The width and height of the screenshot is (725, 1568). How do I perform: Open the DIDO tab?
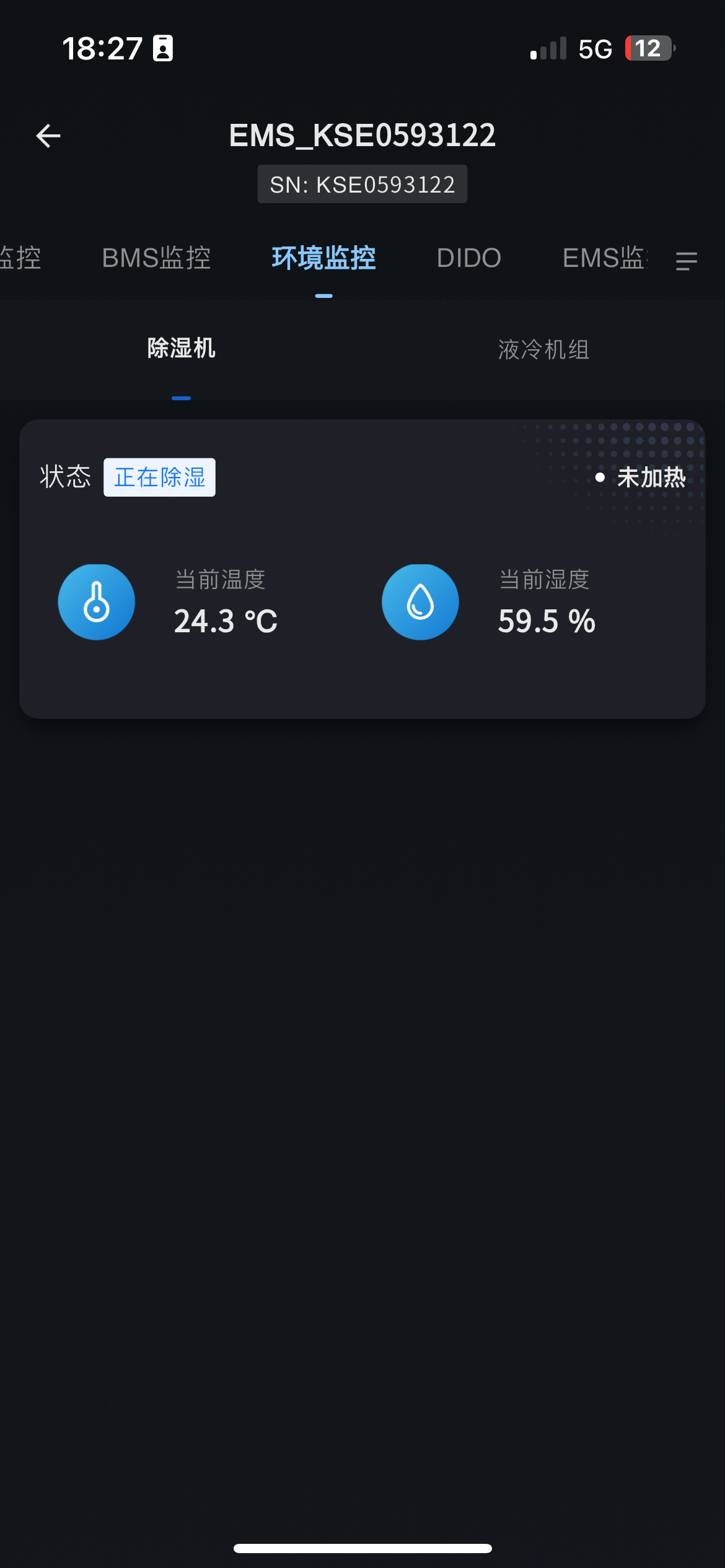tap(468, 258)
